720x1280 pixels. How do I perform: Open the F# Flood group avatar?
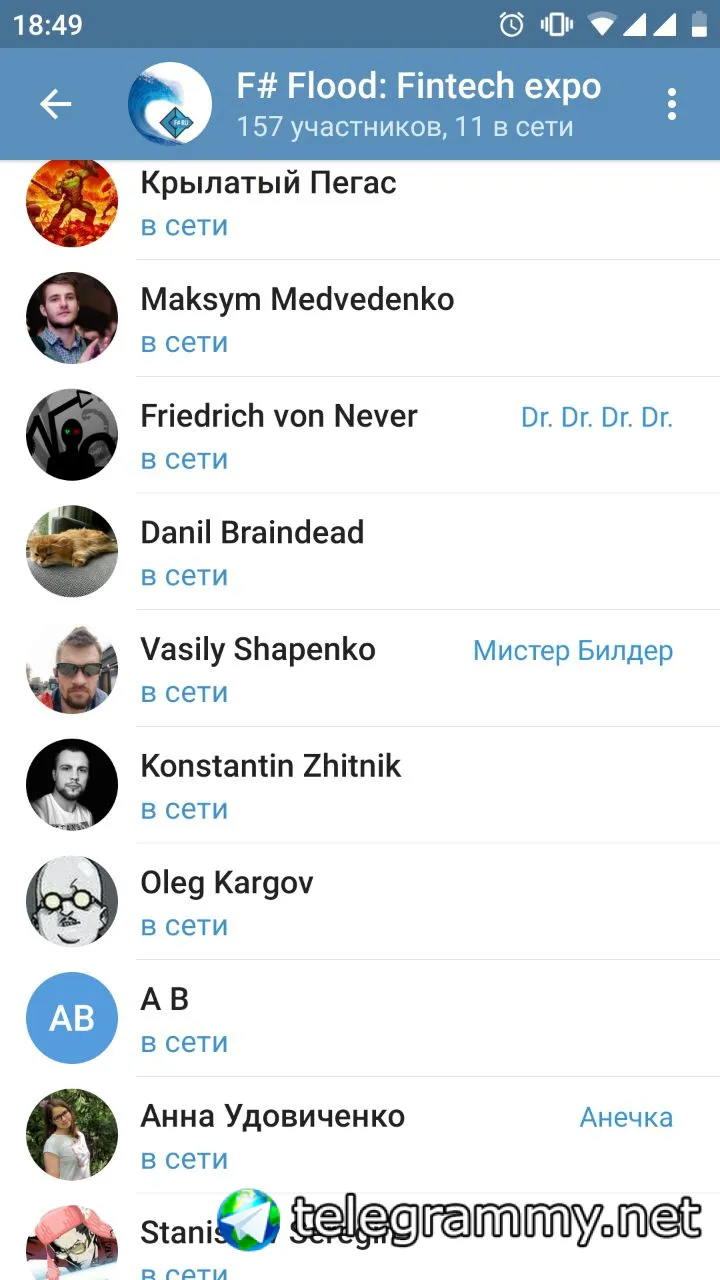(170, 104)
